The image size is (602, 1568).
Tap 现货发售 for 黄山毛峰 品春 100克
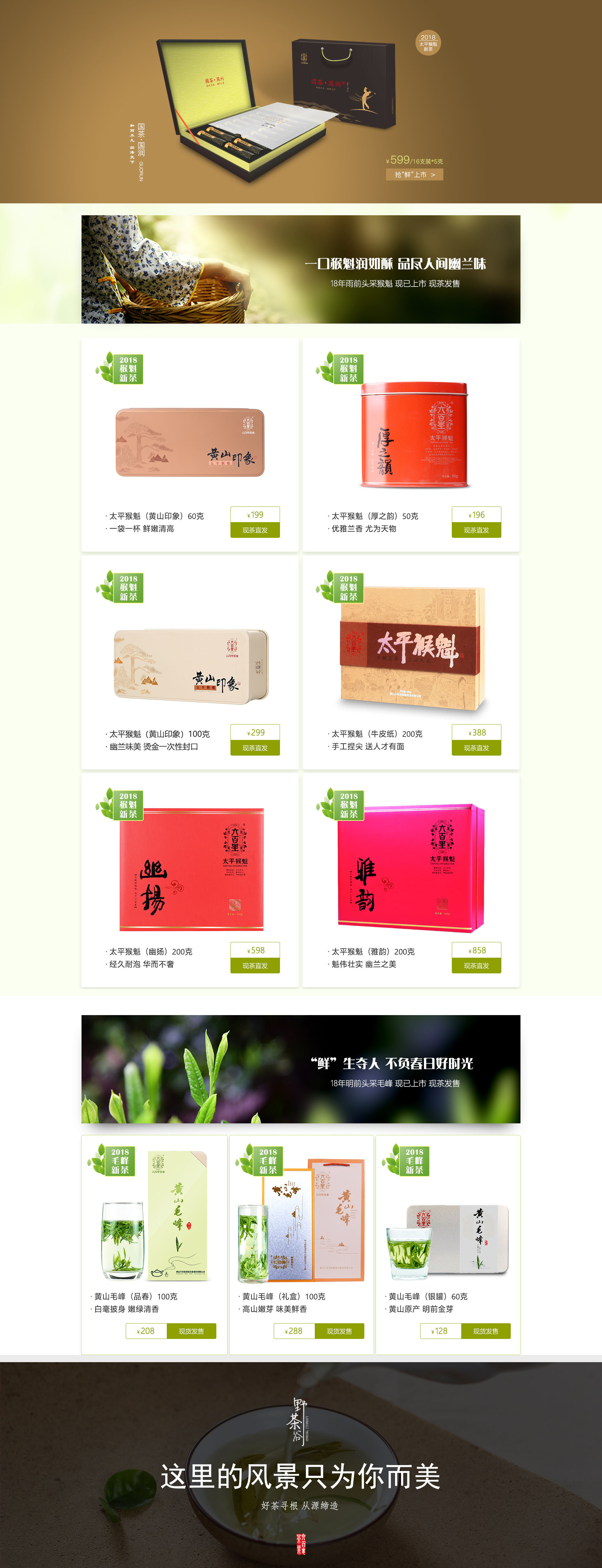tap(191, 1331)
